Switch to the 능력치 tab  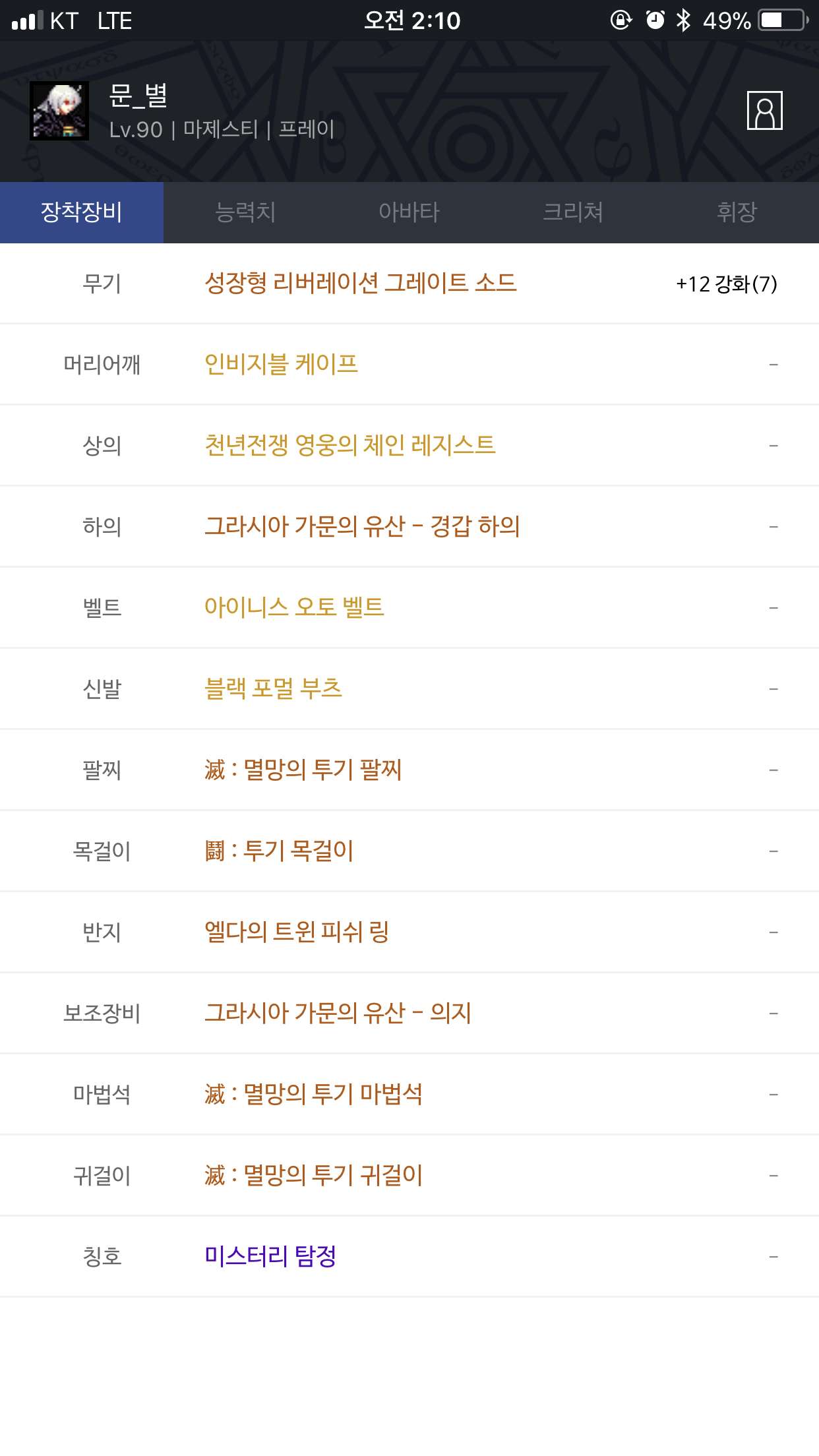pos(245,212)
